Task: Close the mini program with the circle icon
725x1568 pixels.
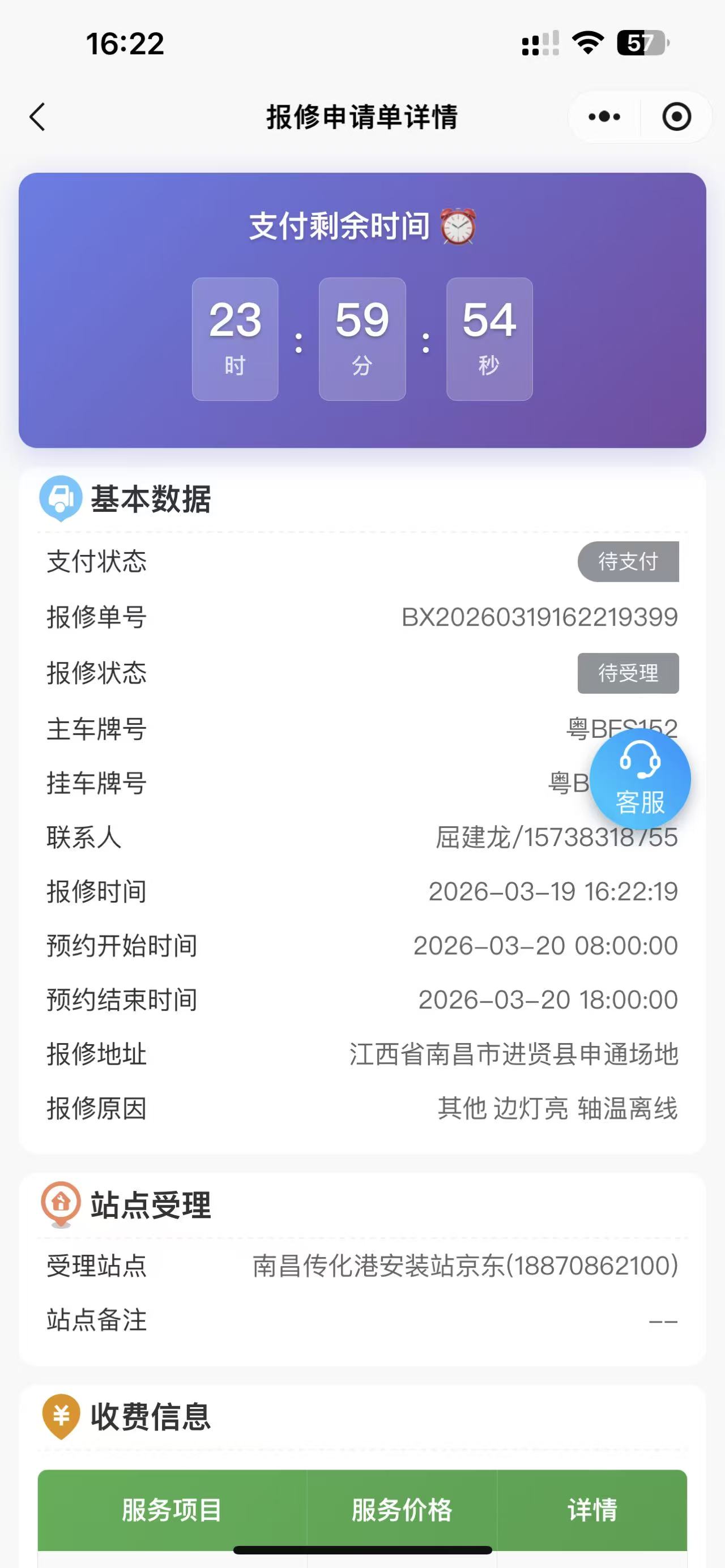Action: [676, 117]
